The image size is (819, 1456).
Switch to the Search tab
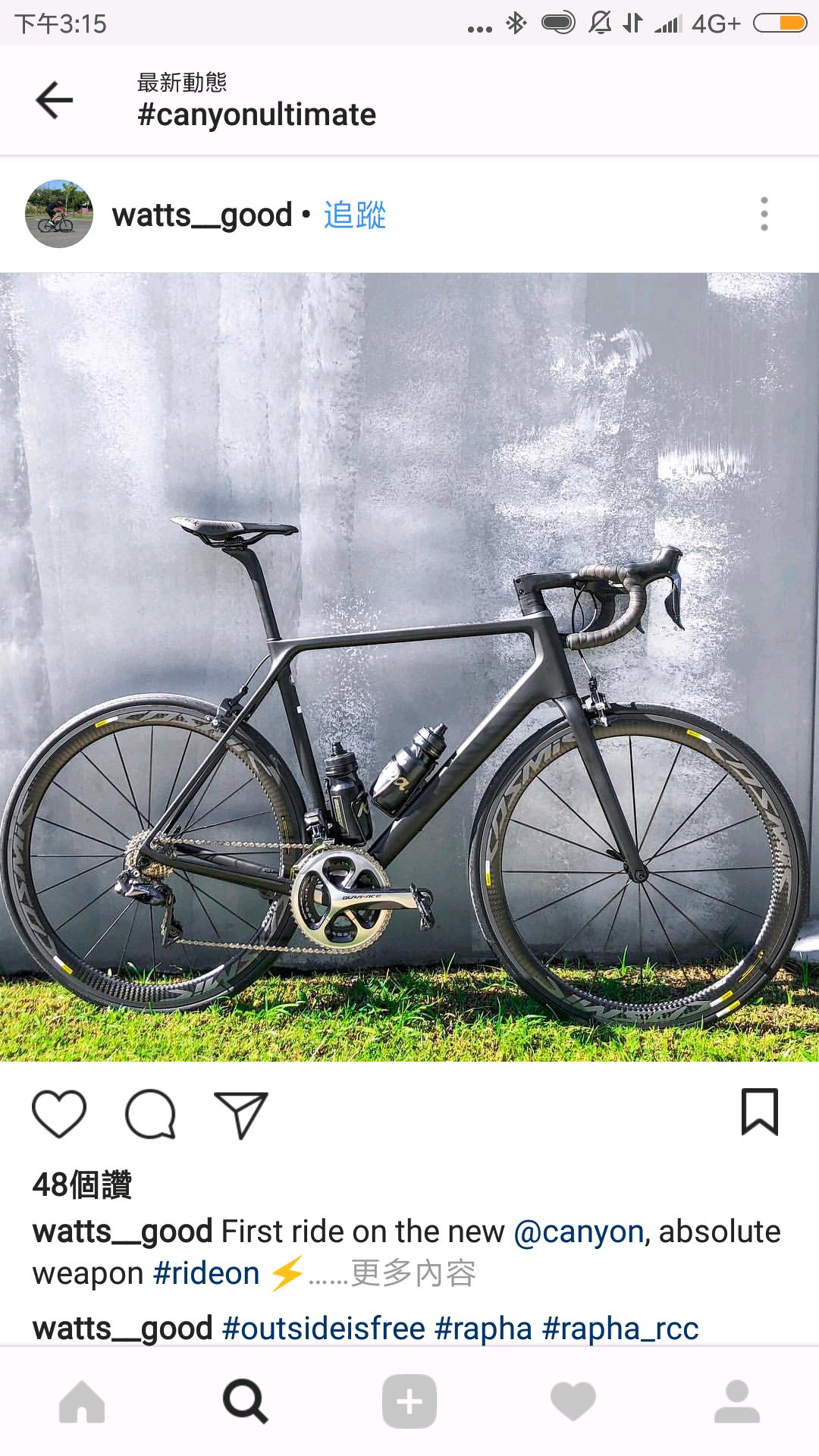coord(245,1401)
